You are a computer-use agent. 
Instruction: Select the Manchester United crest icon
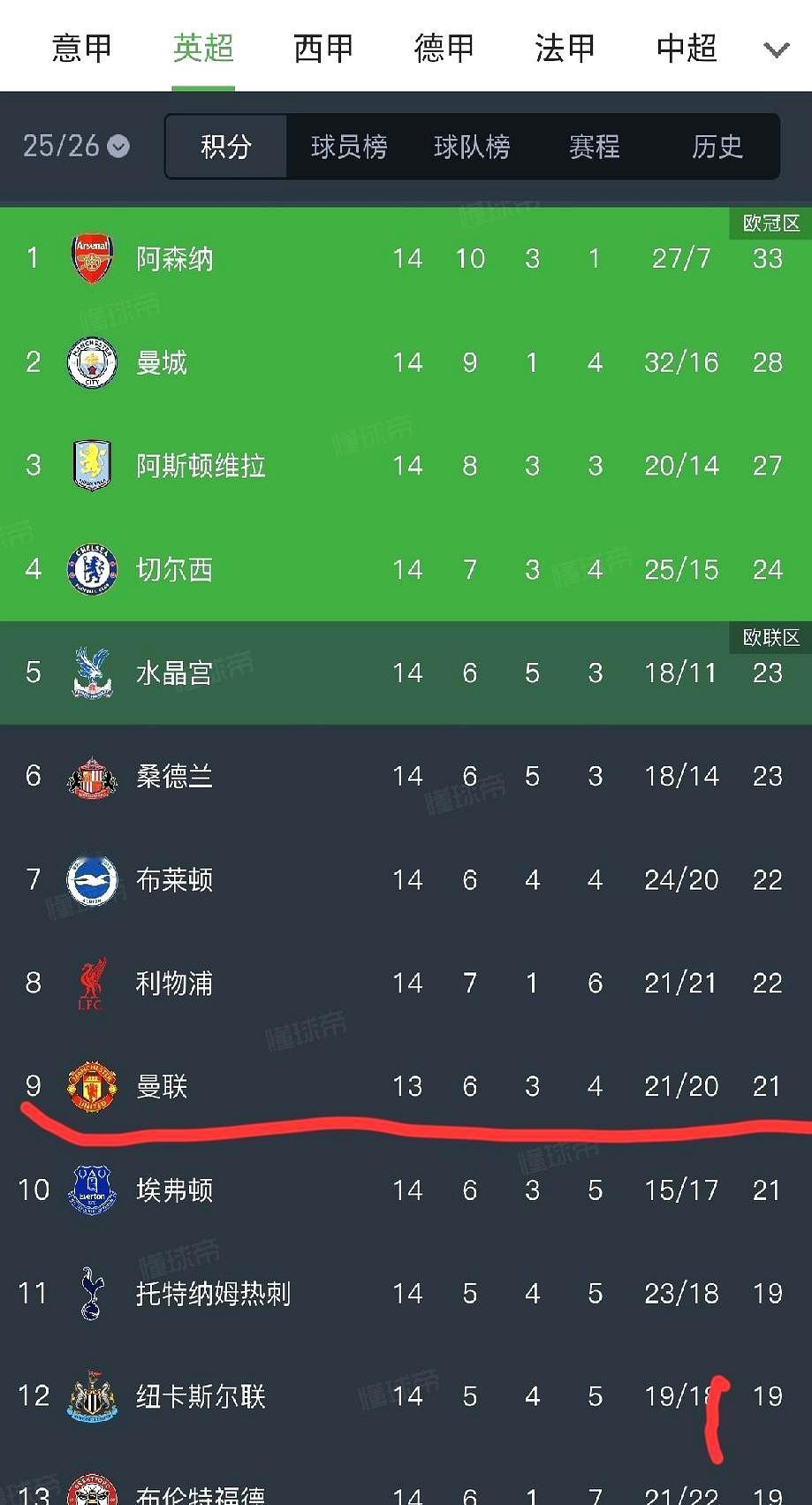tap(92, 1086)
